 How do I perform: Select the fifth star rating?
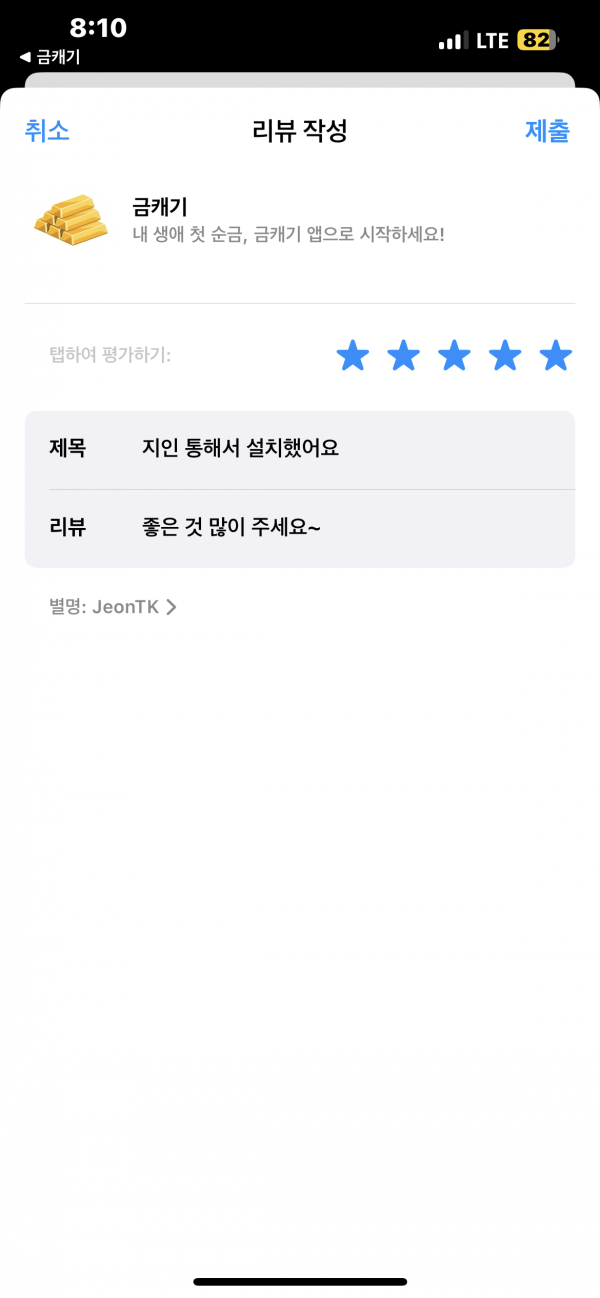coord(556,355)
